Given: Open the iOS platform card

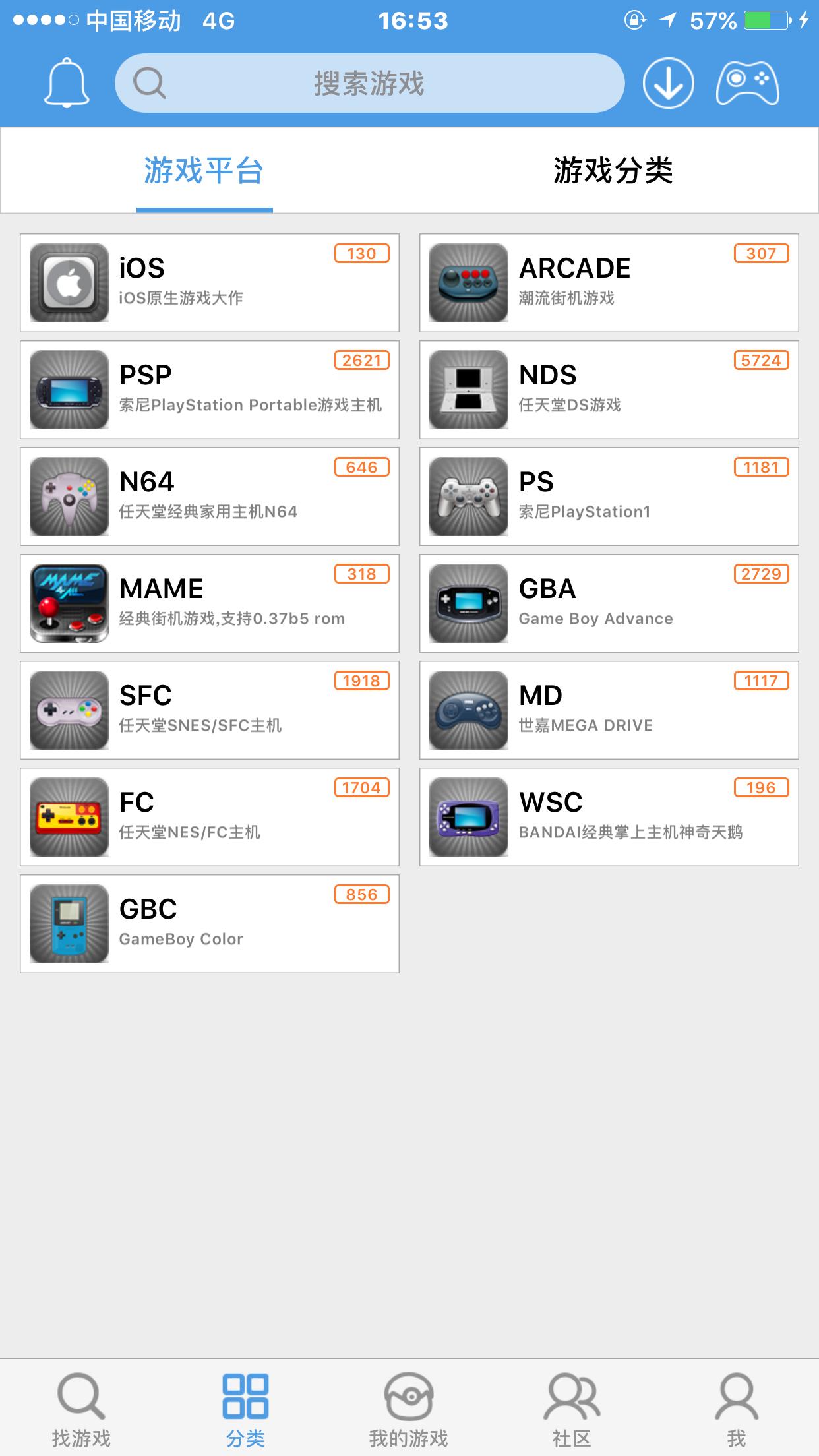Looking at the screenshot, I should (210, 283).
